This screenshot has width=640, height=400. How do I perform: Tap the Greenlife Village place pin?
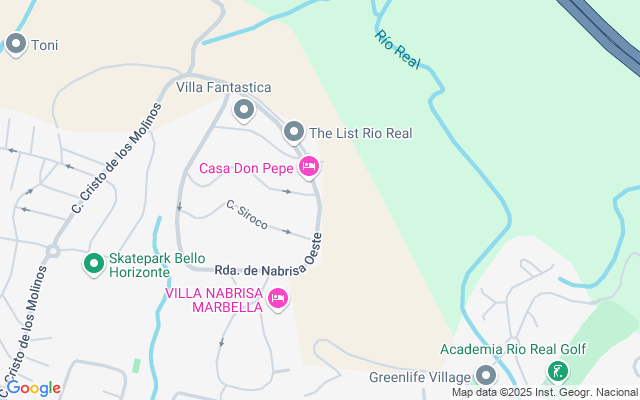(x=486, y=376)
